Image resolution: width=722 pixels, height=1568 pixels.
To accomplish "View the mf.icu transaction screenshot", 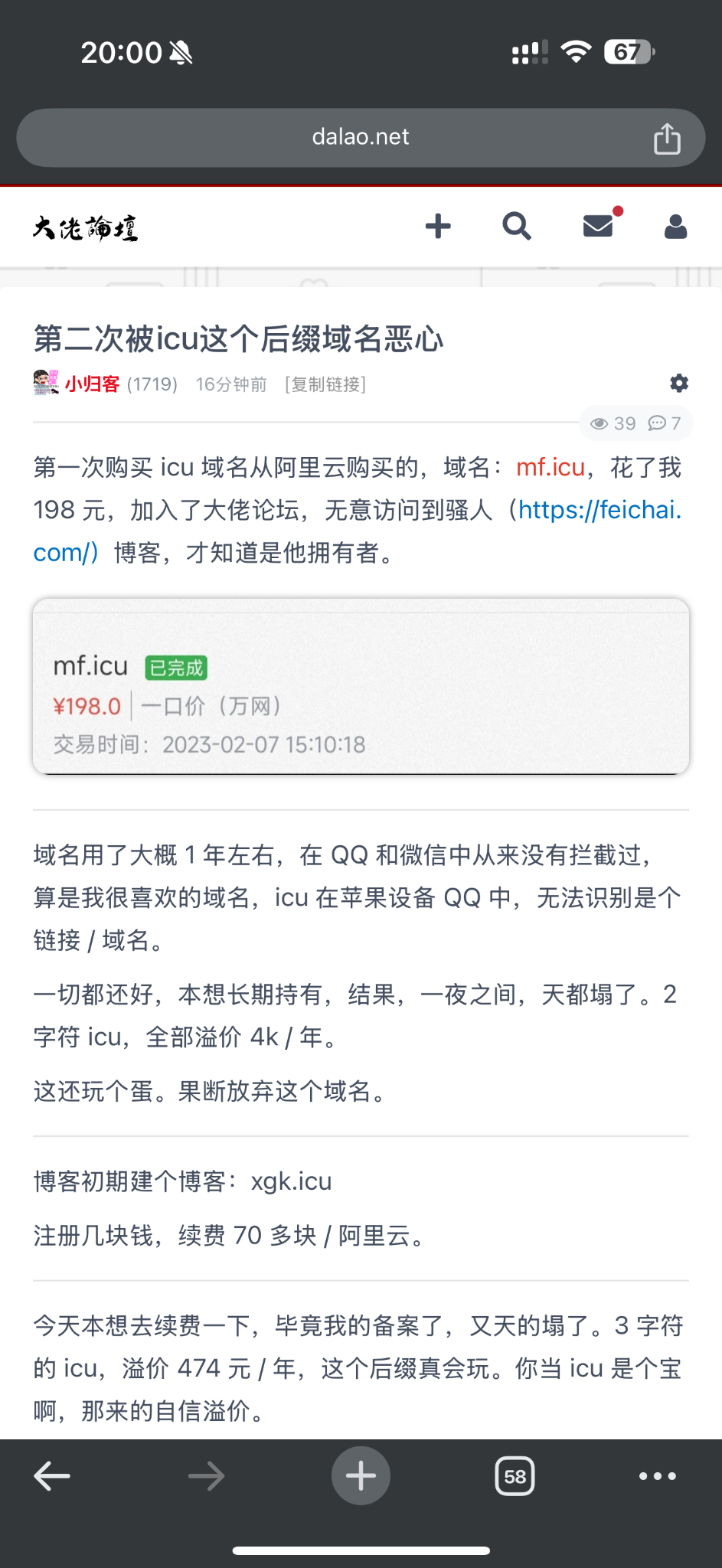I will (x=361, y=686).
